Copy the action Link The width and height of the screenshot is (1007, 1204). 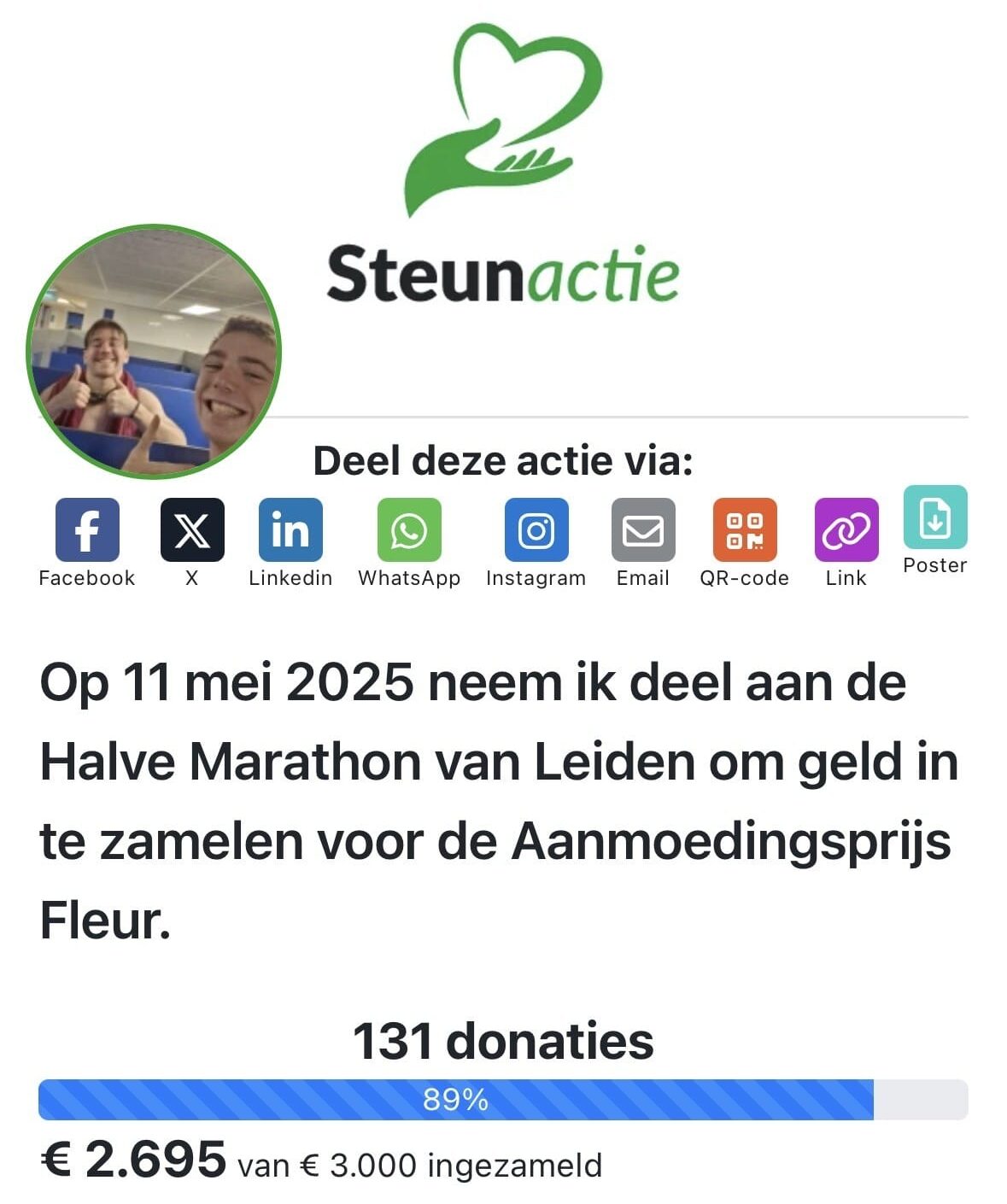(846, 530)
